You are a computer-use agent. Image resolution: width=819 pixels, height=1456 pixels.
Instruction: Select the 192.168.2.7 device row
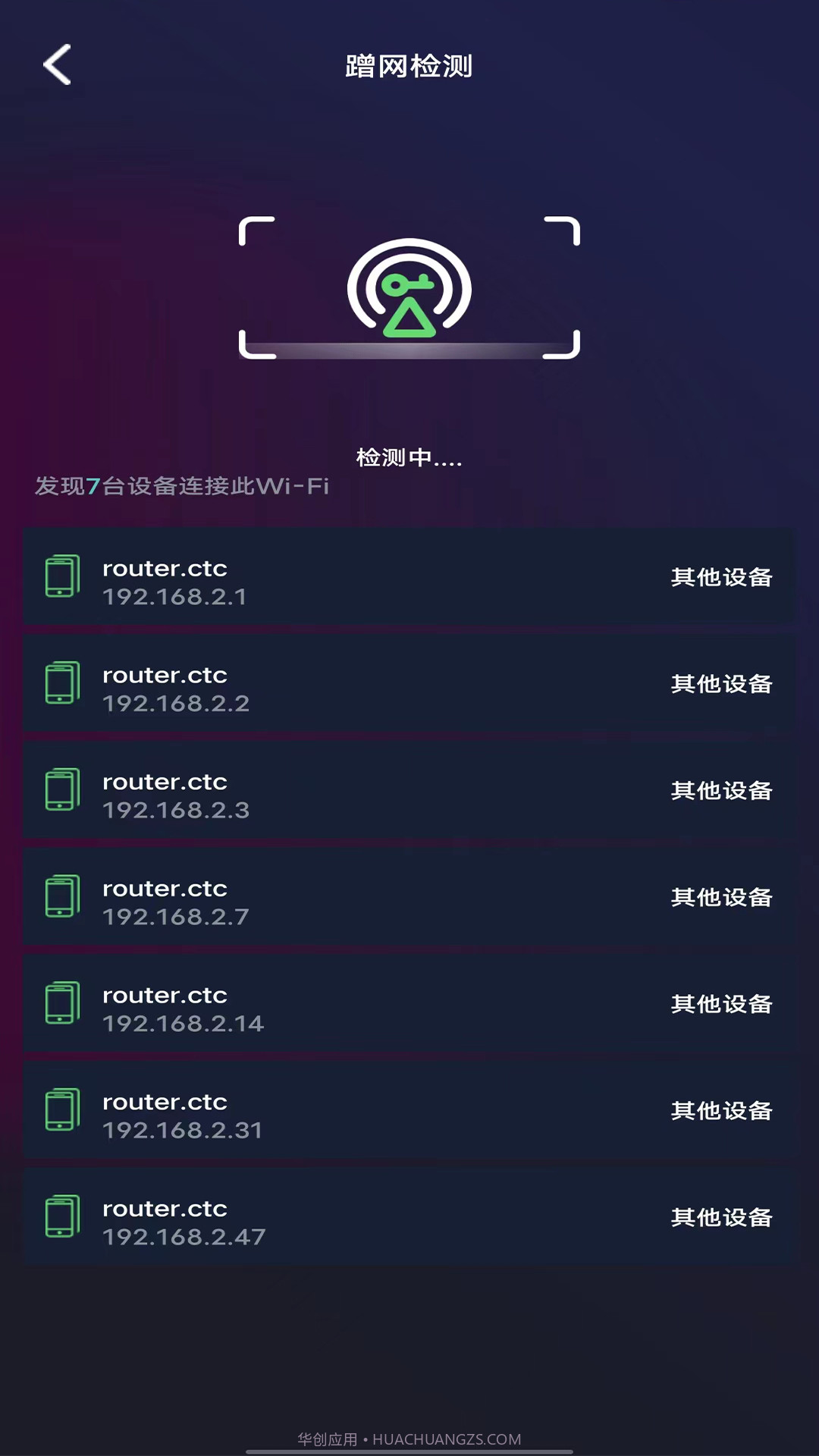coord(409,897)
